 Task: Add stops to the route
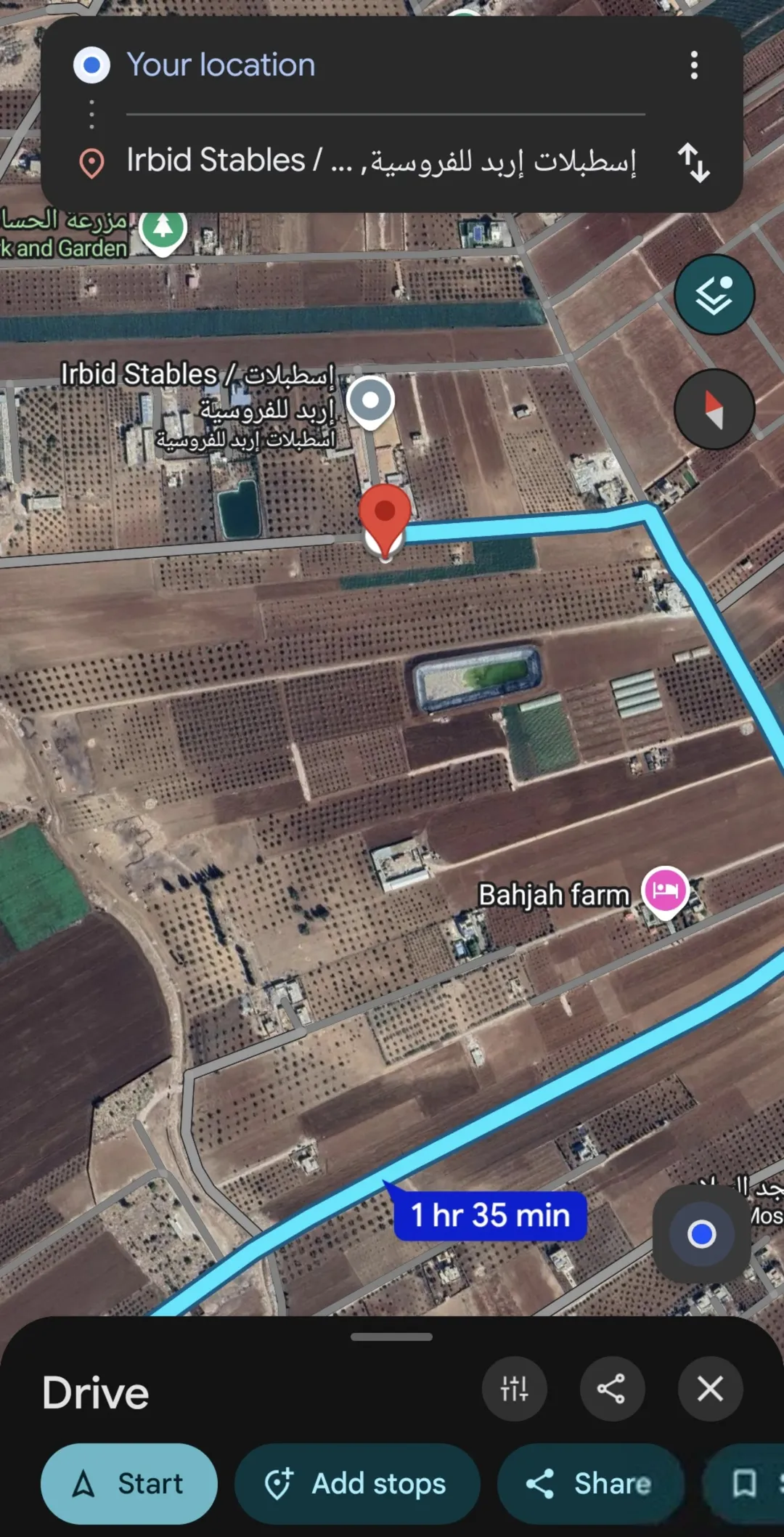(357, 1484)
